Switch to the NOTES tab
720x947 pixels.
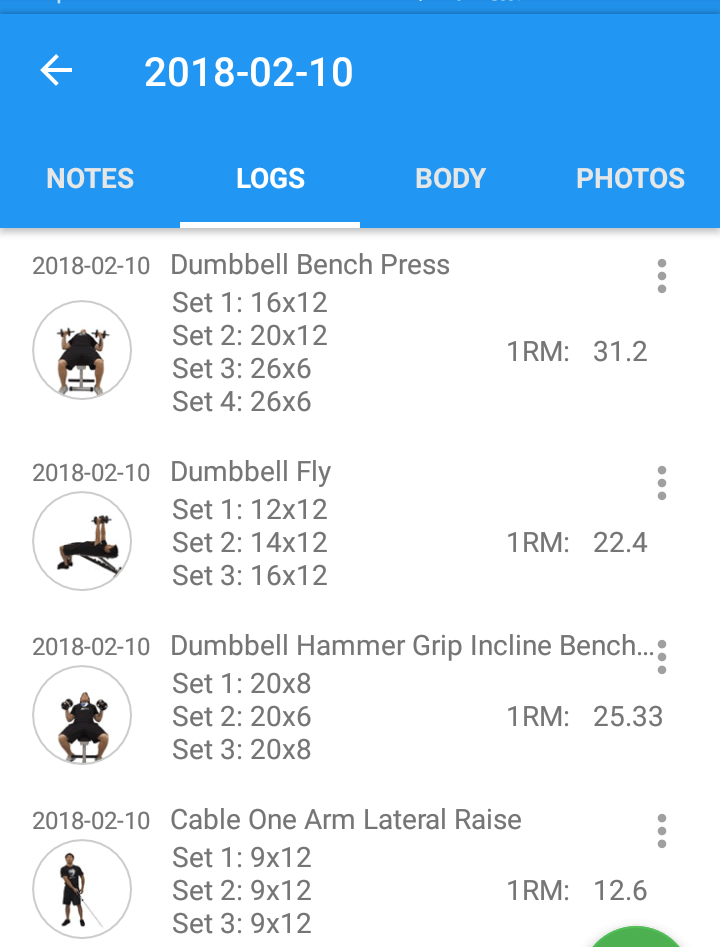(x=90, y=179)
